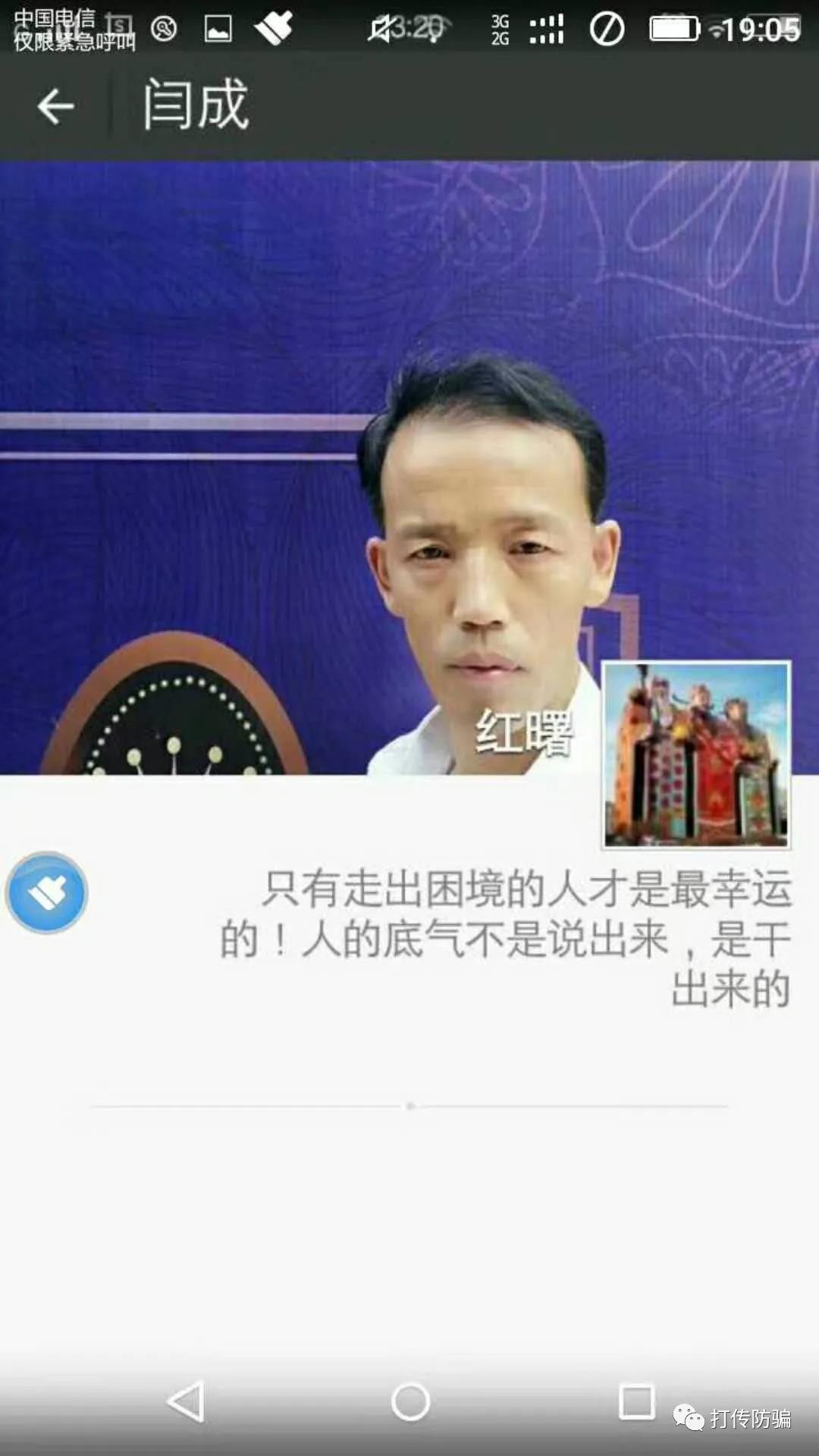This screenshot has width=819, height=1456.
Task: Open the cover photo
Action: coord(409,467)
